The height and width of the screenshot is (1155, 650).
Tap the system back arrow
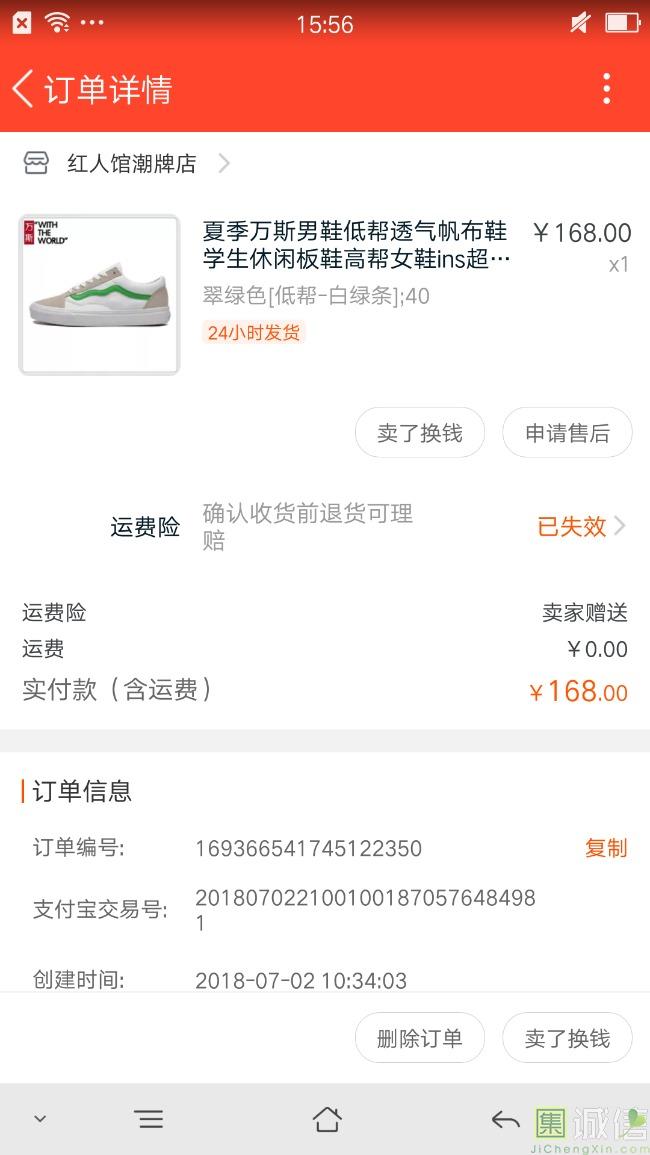[x=505, y=1119]
